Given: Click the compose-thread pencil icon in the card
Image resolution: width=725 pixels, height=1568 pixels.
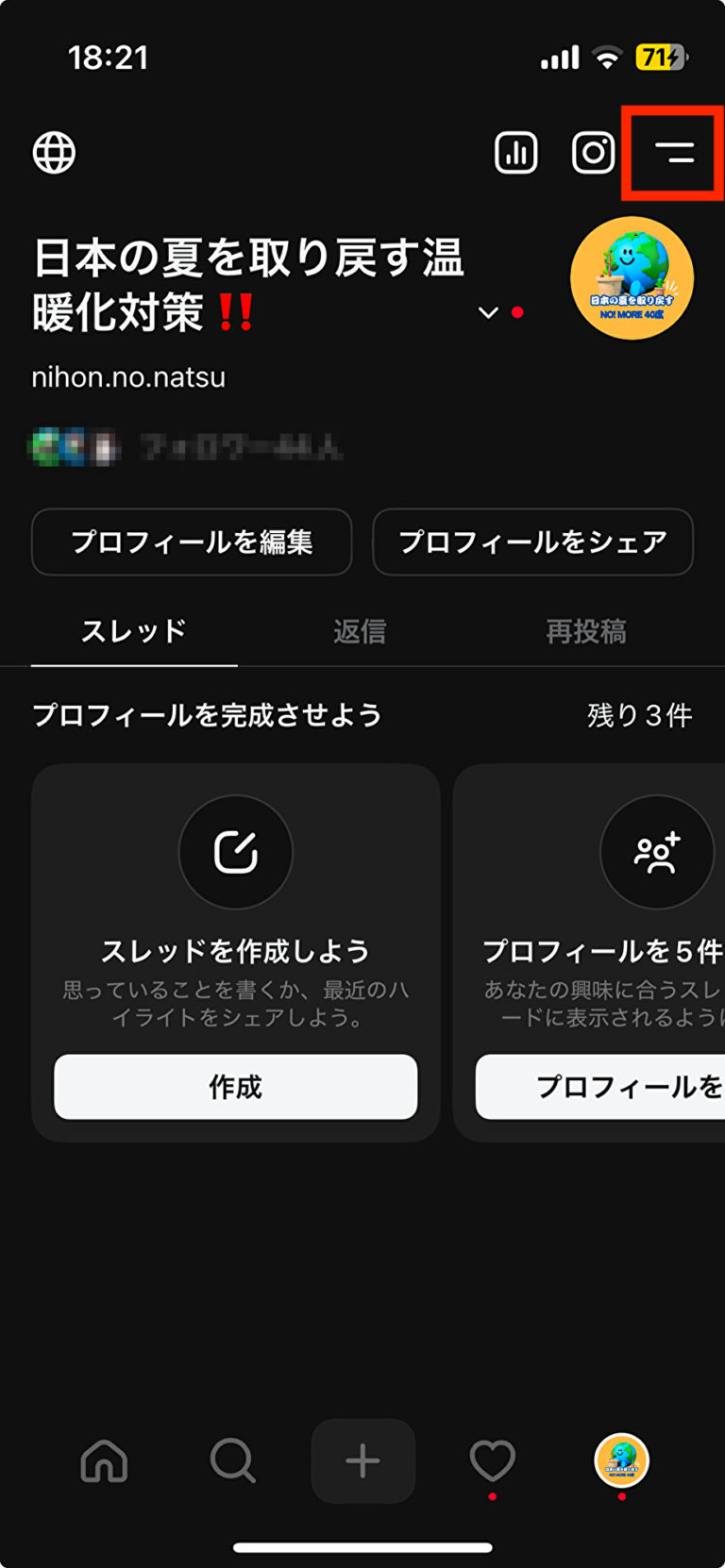Looking at the screenshot, I should (234, 852).
